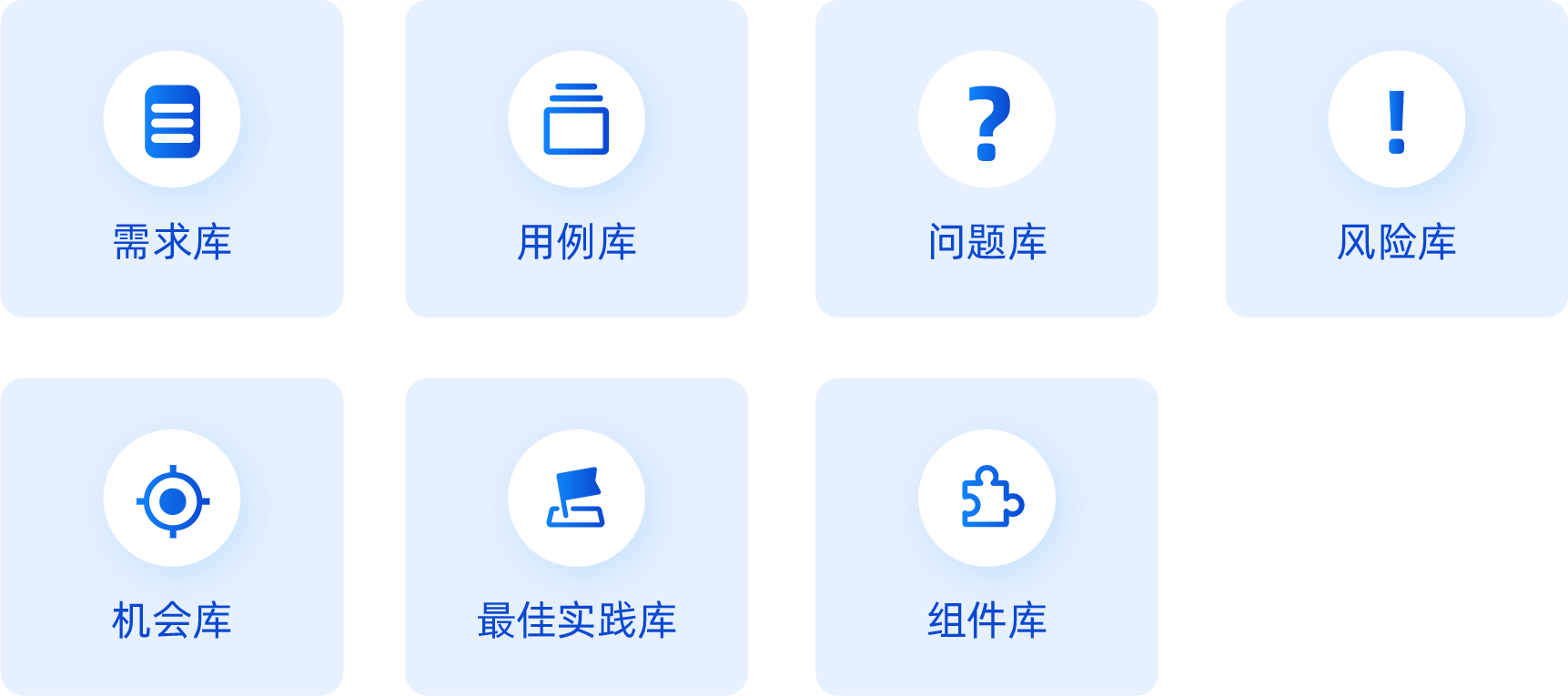The height and width of the screenshot is (696, 1568).
Task: Go to the 问题库 library
Action: click(986, 159)
